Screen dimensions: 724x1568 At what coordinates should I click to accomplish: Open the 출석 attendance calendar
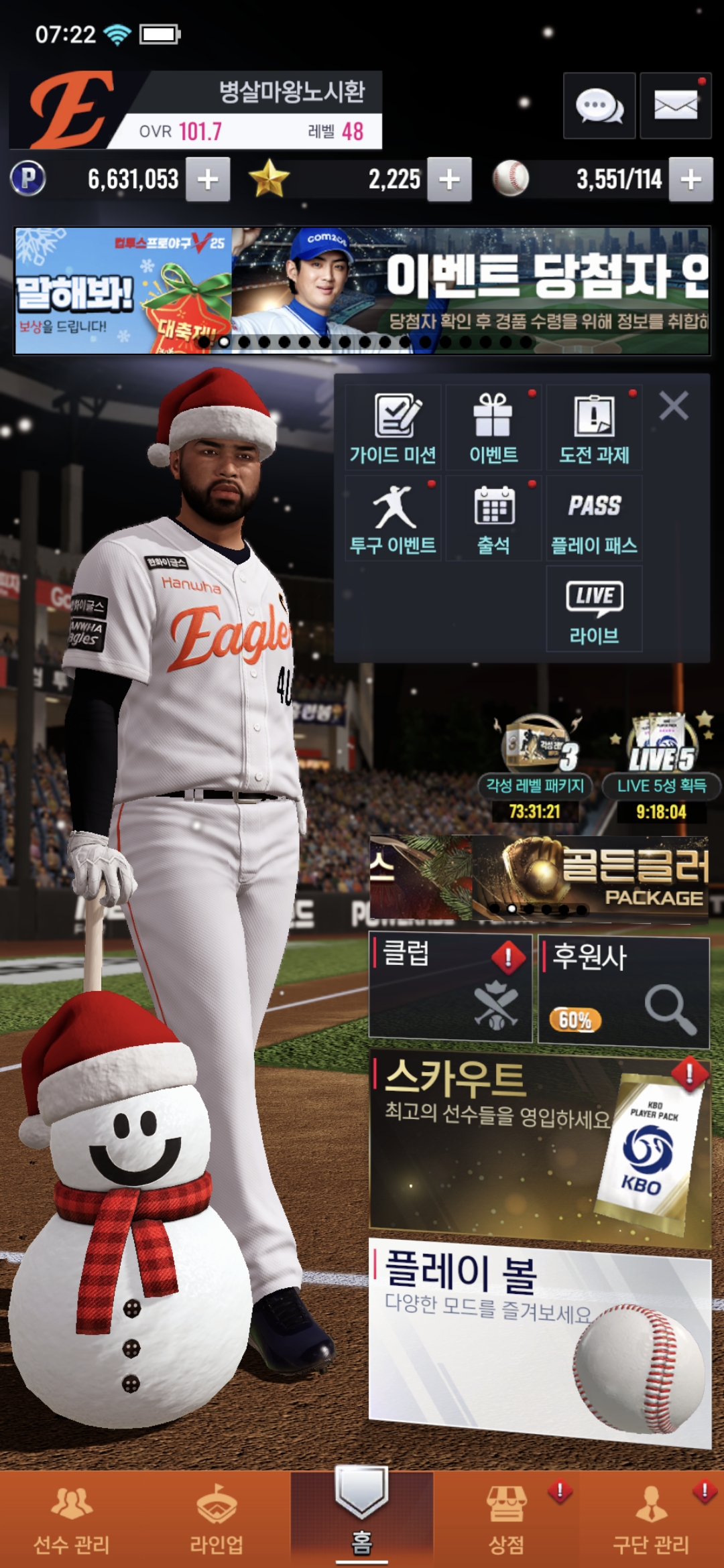(493, 519)
